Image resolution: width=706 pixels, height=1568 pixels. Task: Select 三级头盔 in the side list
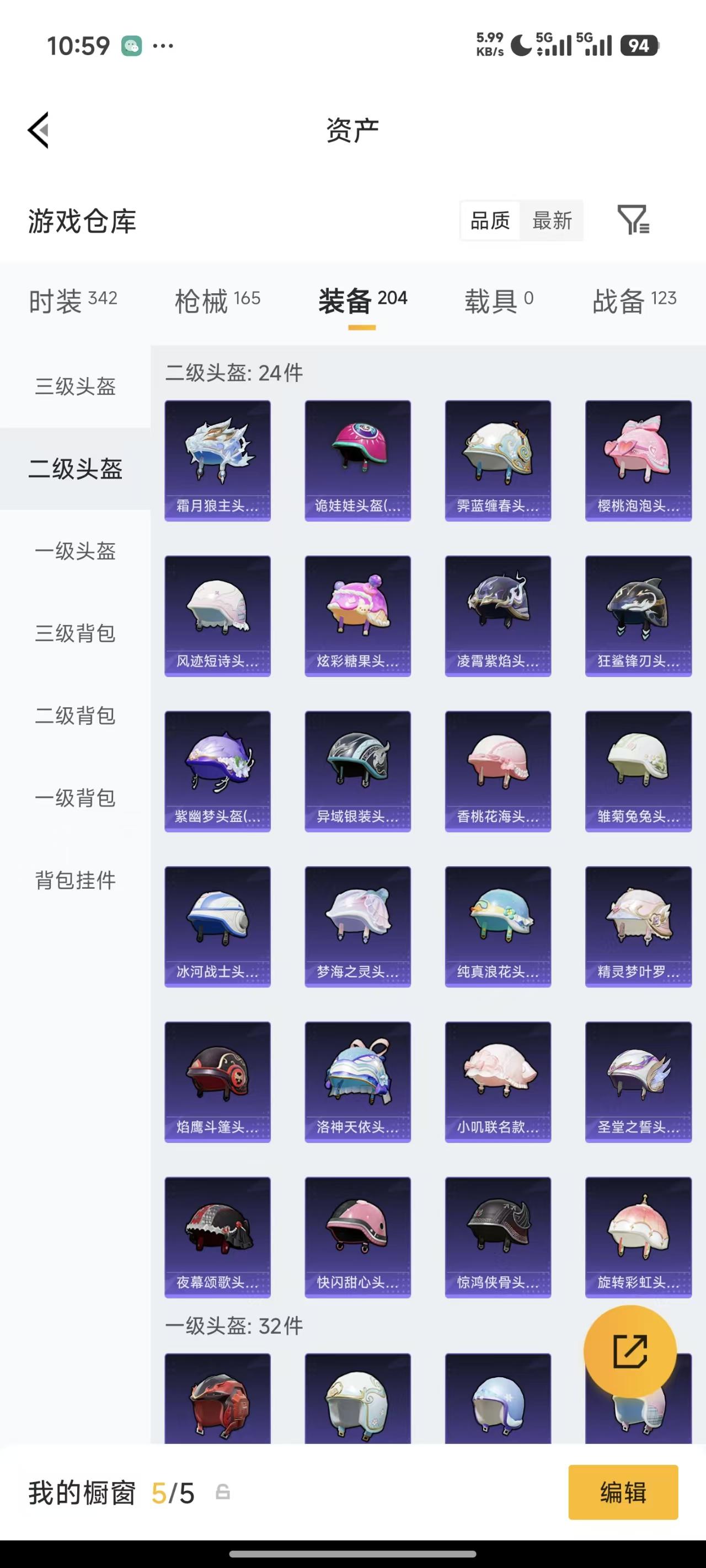75,386
